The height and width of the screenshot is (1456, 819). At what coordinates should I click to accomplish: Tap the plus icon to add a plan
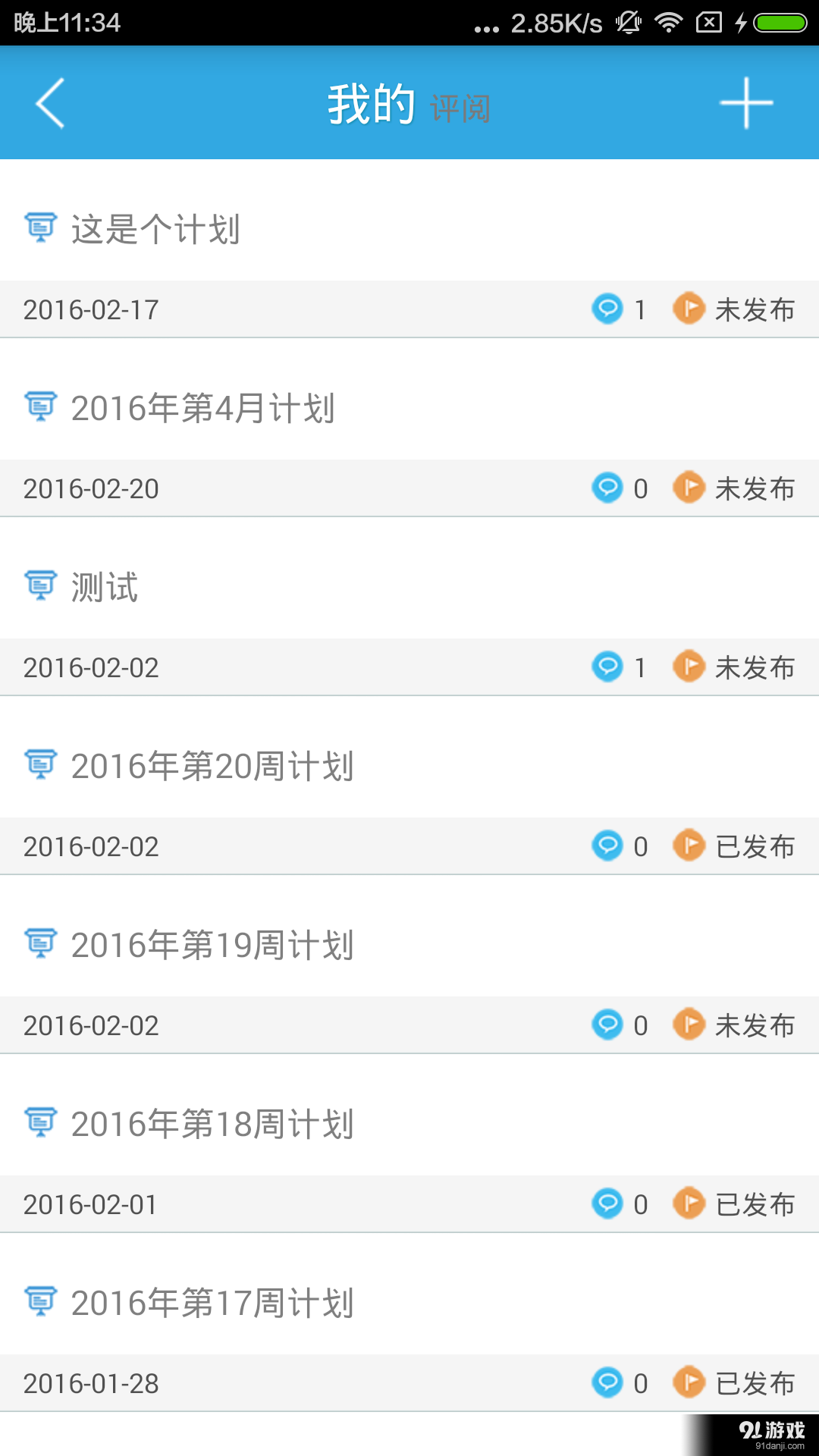[745, 104]
